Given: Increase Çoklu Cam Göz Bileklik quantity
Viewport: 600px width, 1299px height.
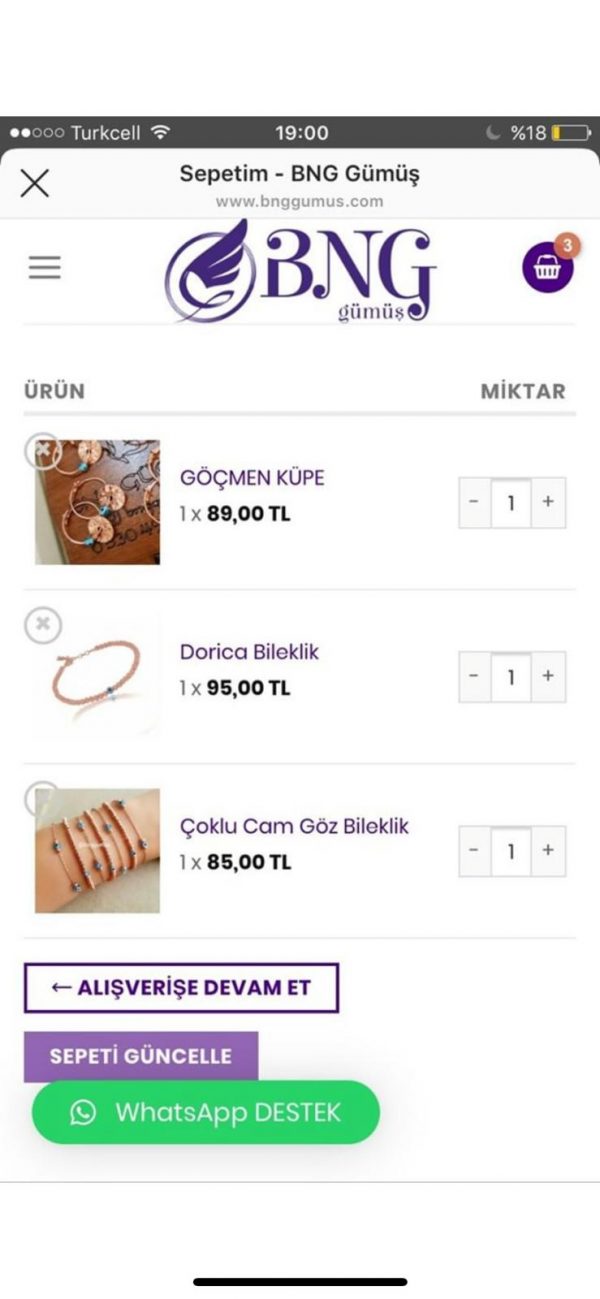Looking at the screenshot, I should point(548,850).
